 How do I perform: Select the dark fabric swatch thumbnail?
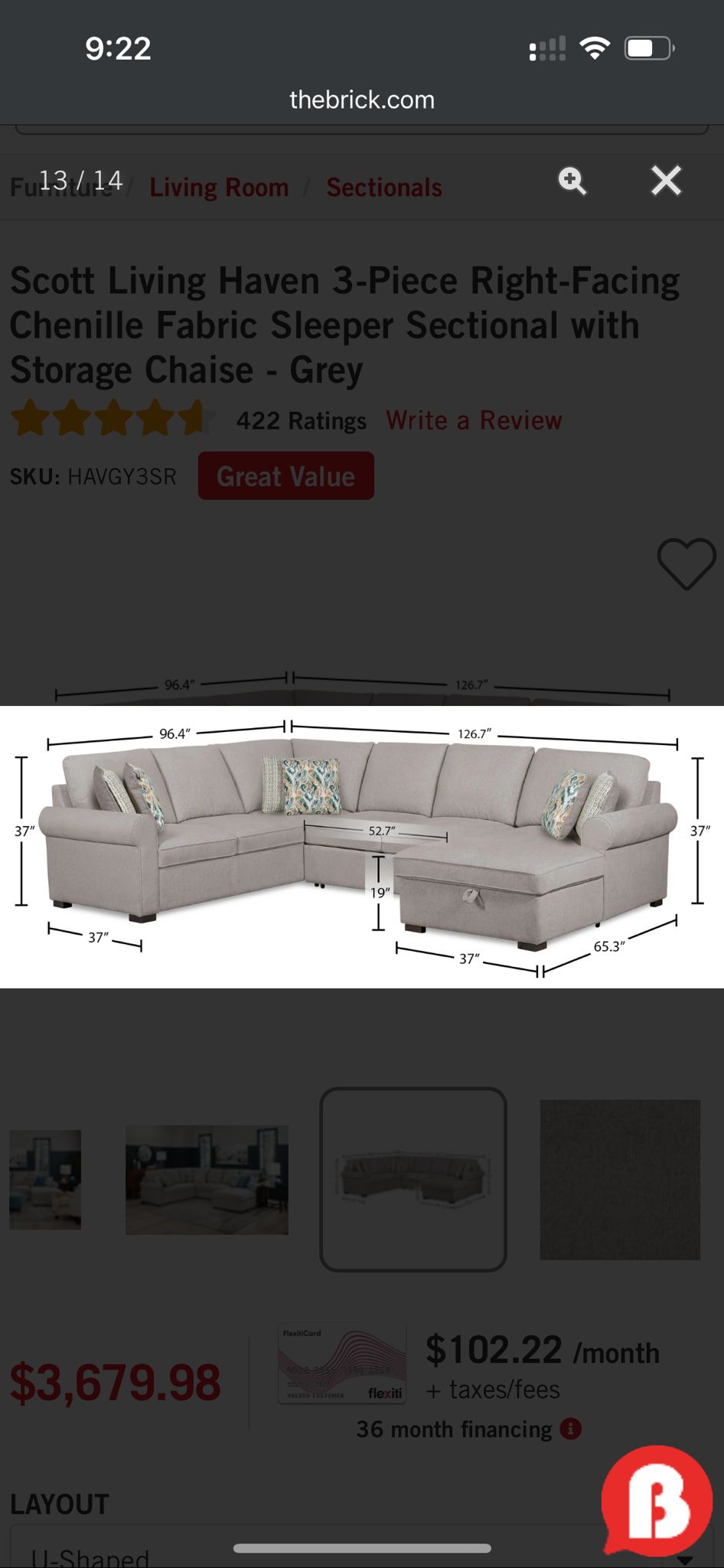[620, 1179]
